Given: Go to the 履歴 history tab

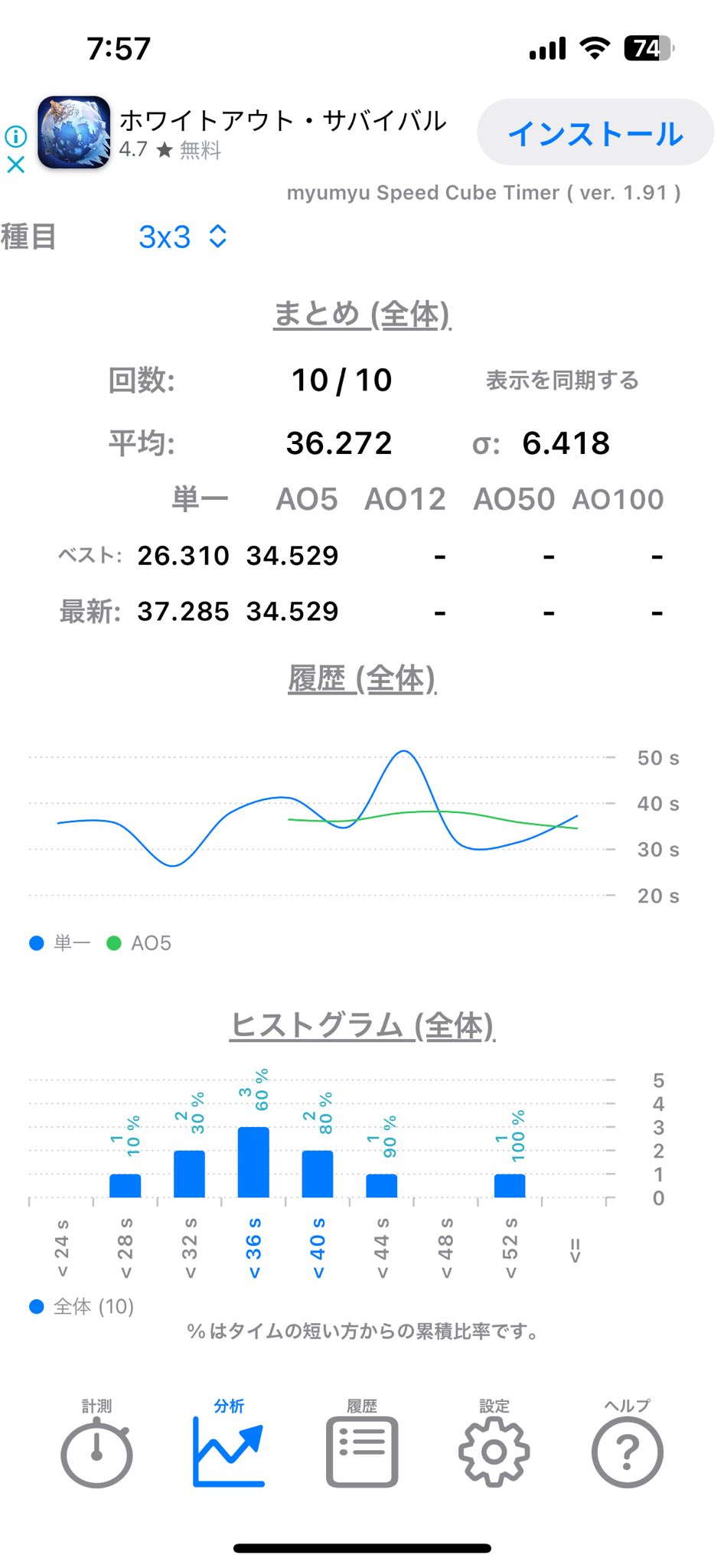Looking at the screenshot, I should pos(362,1443).
